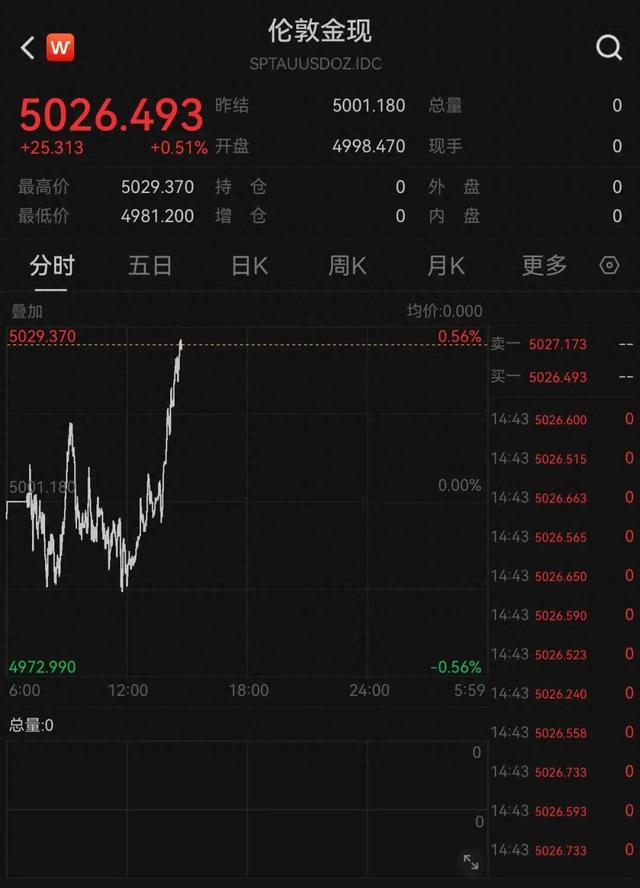Select the 日K chart tab
Image resolution: width=640 pixels, height=888 pixels.
pos(249,266)
